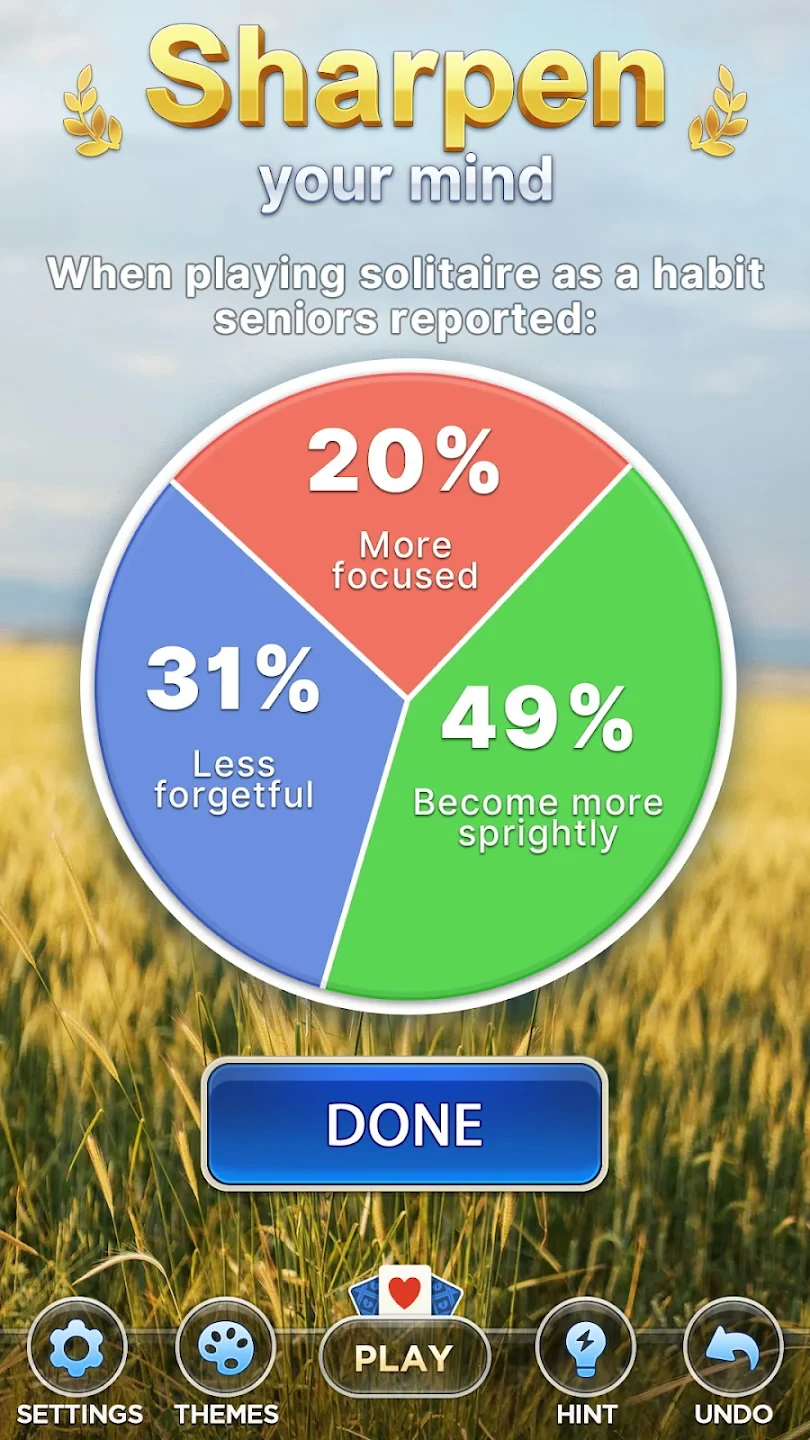Open the Settings gear

[77, 1348]
